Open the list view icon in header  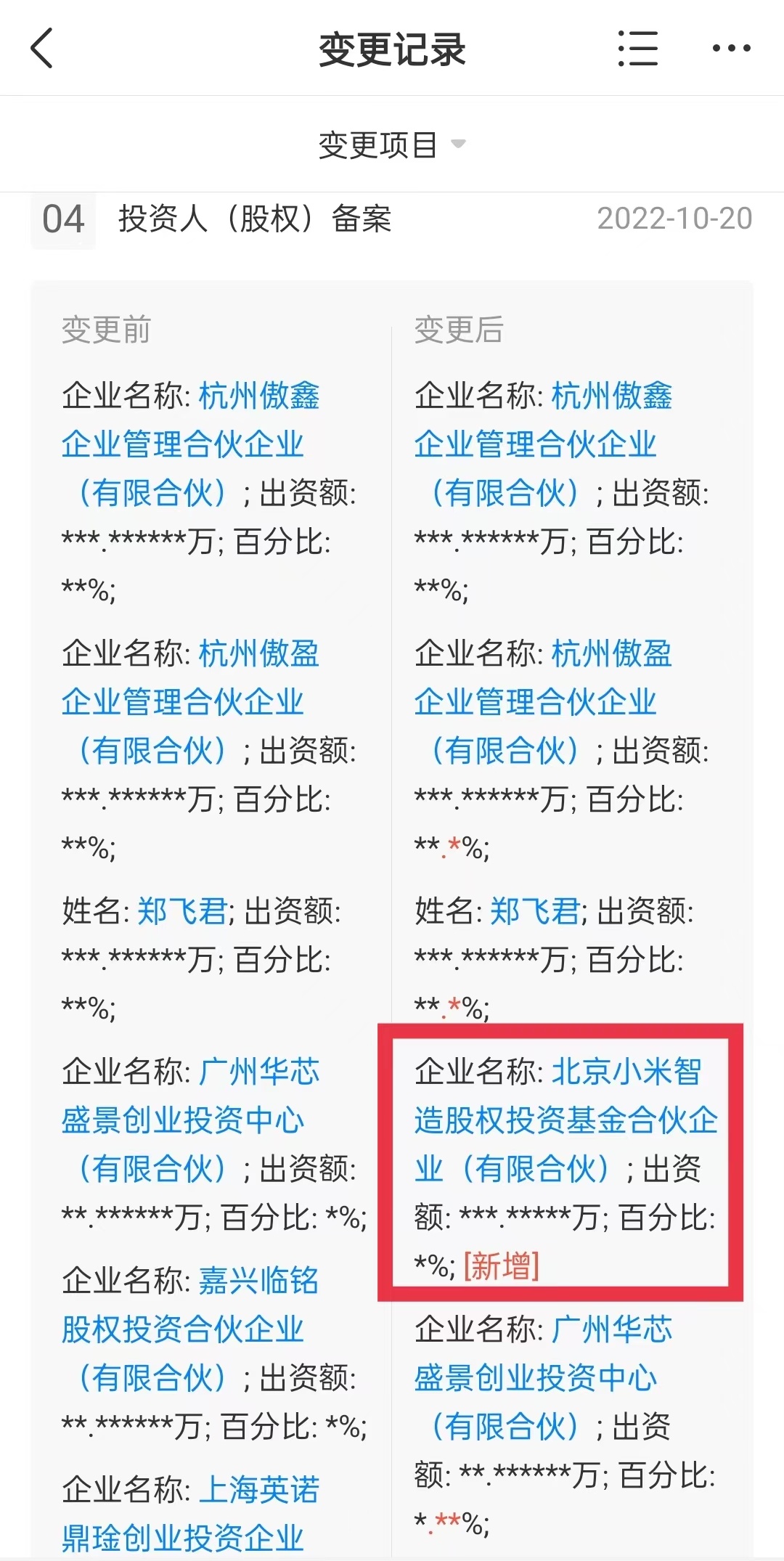tap(637, 49)
